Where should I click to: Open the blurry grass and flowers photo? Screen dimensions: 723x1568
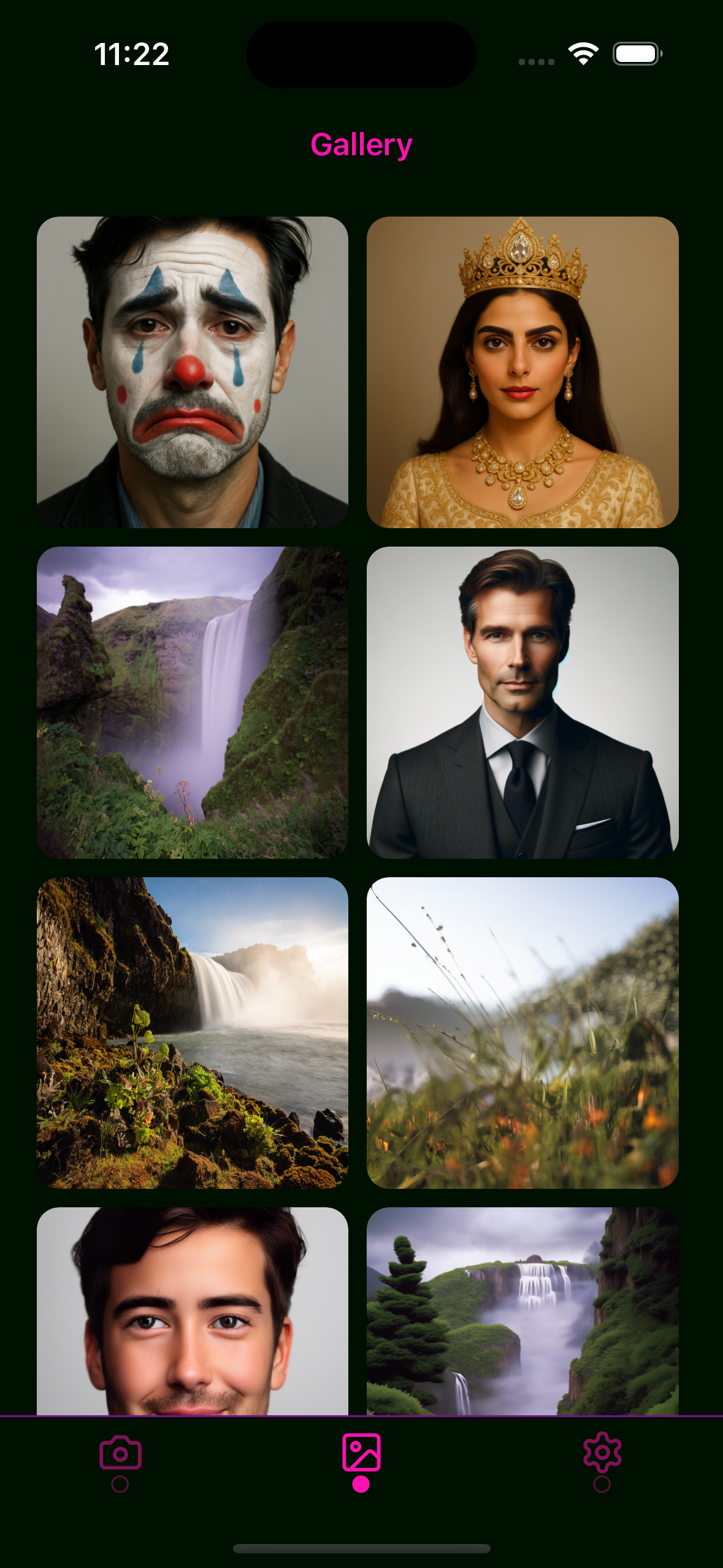[522, 1032]
